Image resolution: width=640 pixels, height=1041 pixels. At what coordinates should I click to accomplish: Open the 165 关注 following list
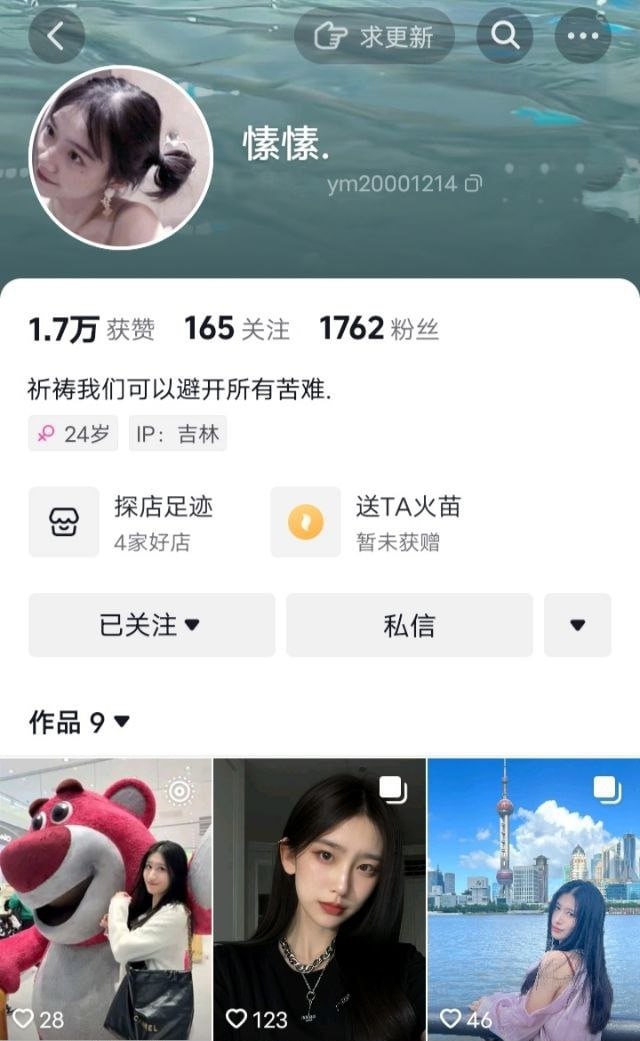coord(237,329)
